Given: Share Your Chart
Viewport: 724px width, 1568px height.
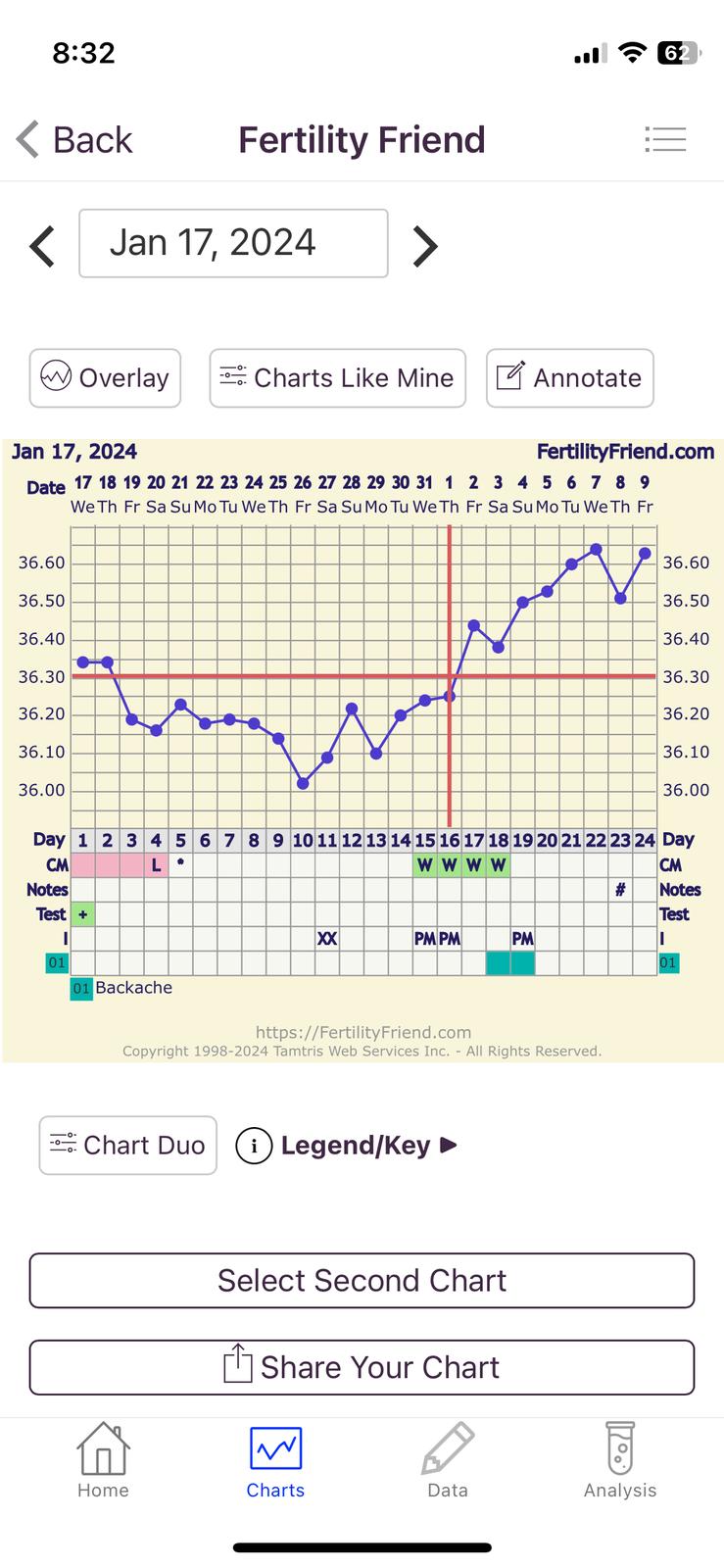Looking at the screenshot, I should point(362,1367).
